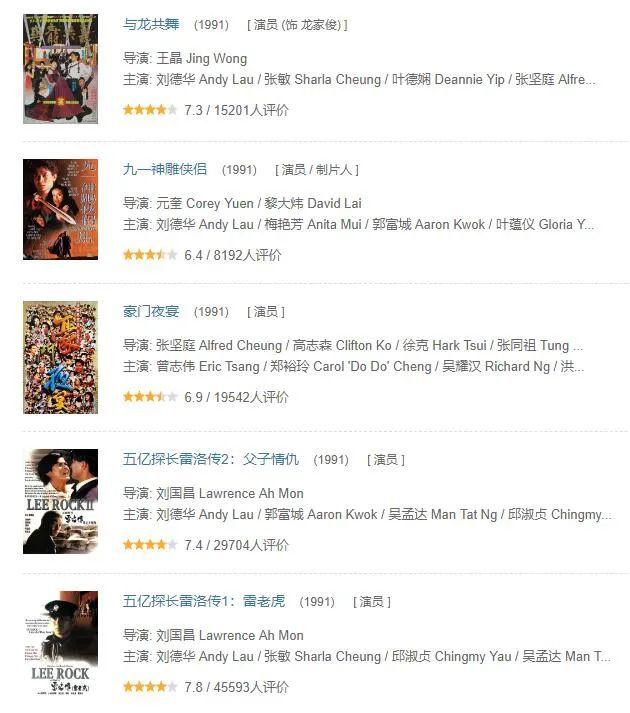
Task: Open 五亿探长雷洛传1：雷老虎 title link
Action: (204, 601)
